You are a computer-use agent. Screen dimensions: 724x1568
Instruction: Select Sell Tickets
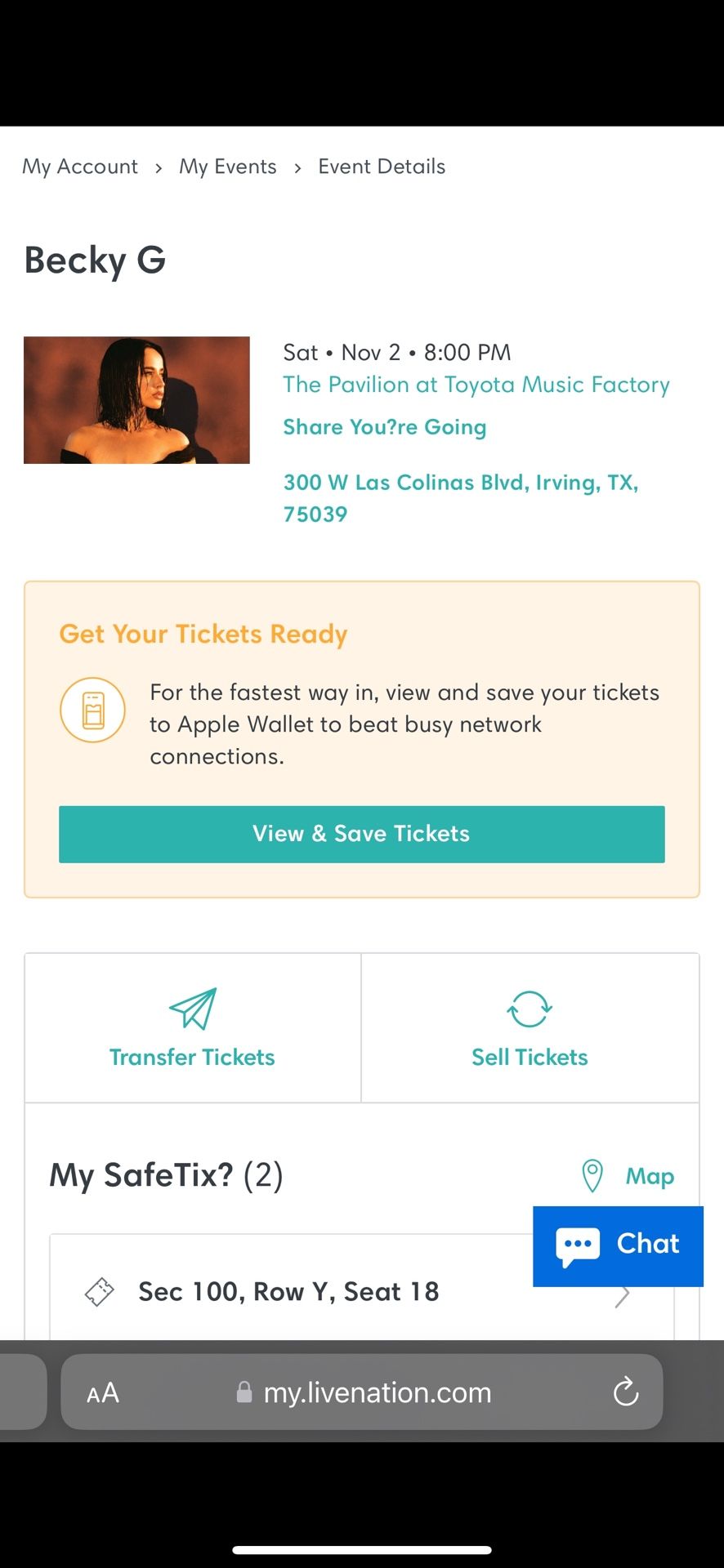[x=530, y=1028]
